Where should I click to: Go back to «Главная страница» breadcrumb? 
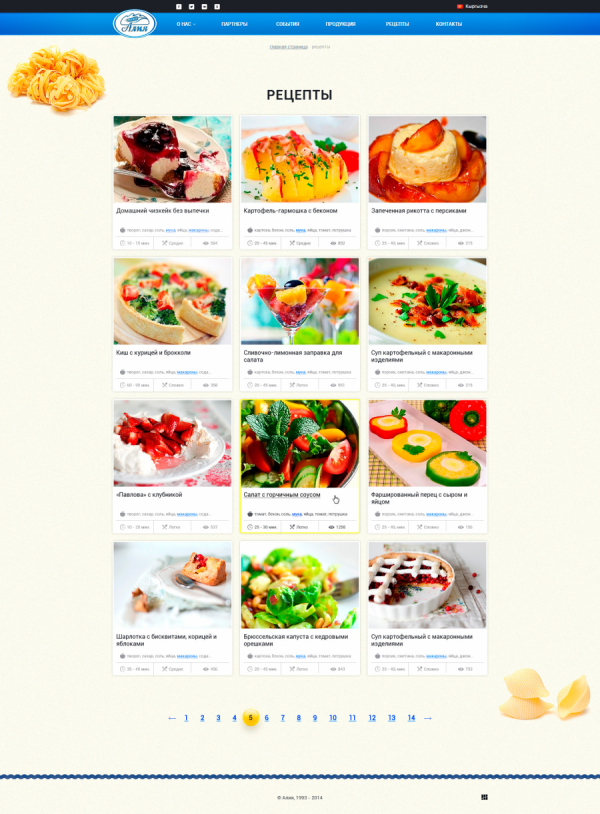(288, 47)
